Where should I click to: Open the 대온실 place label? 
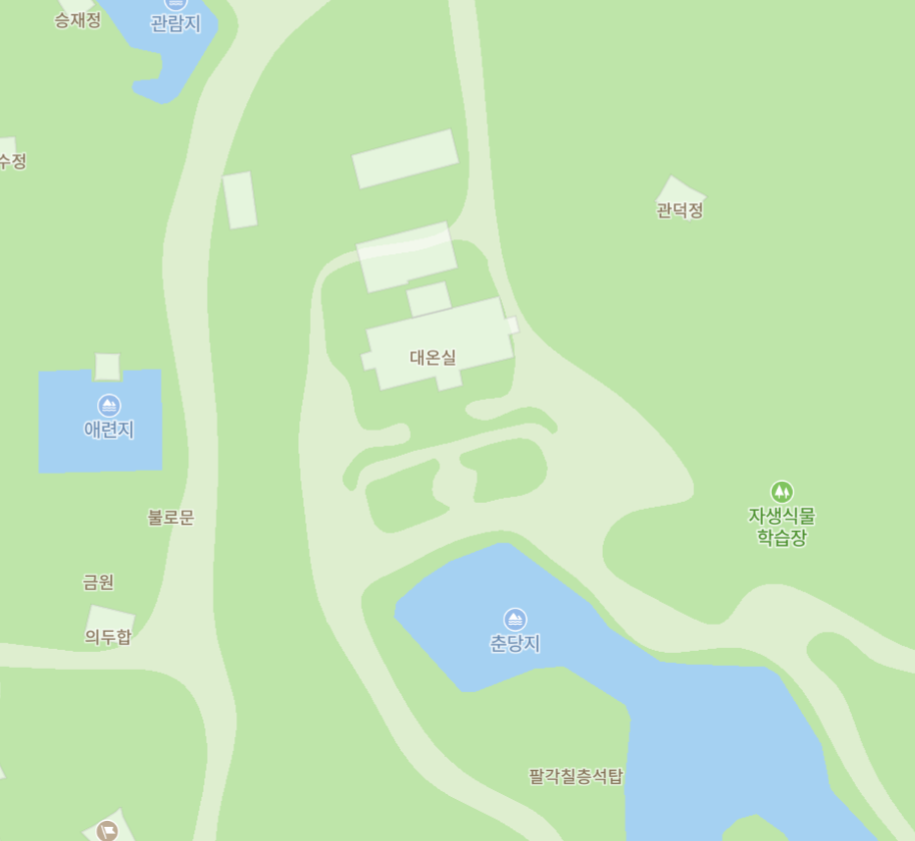(x=433, y=357)
